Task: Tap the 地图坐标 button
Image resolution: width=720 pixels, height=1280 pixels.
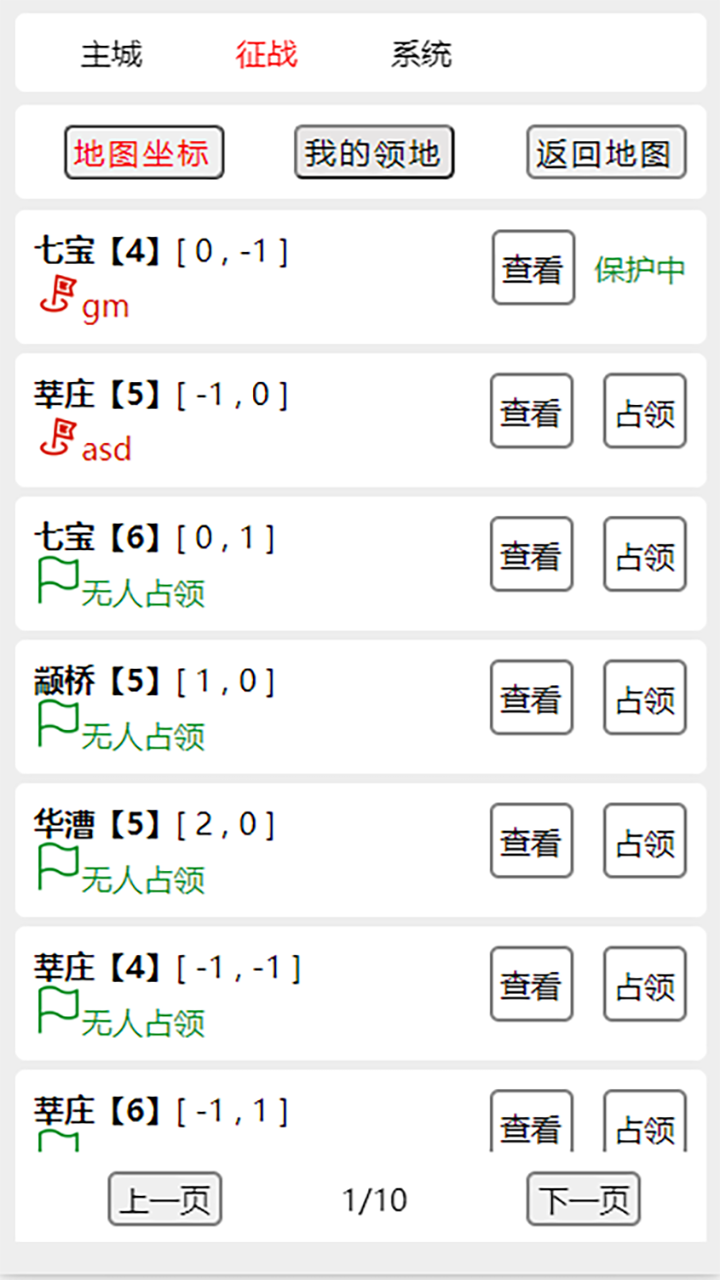Action: [143, 153]
